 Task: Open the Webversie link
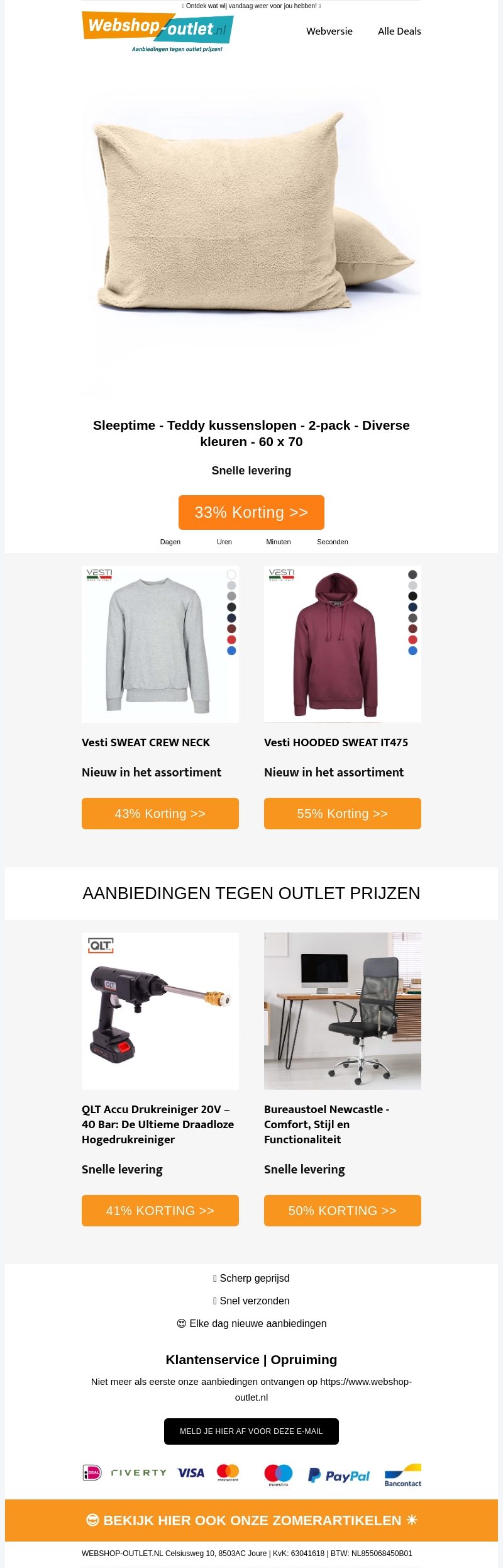(329, 31)
